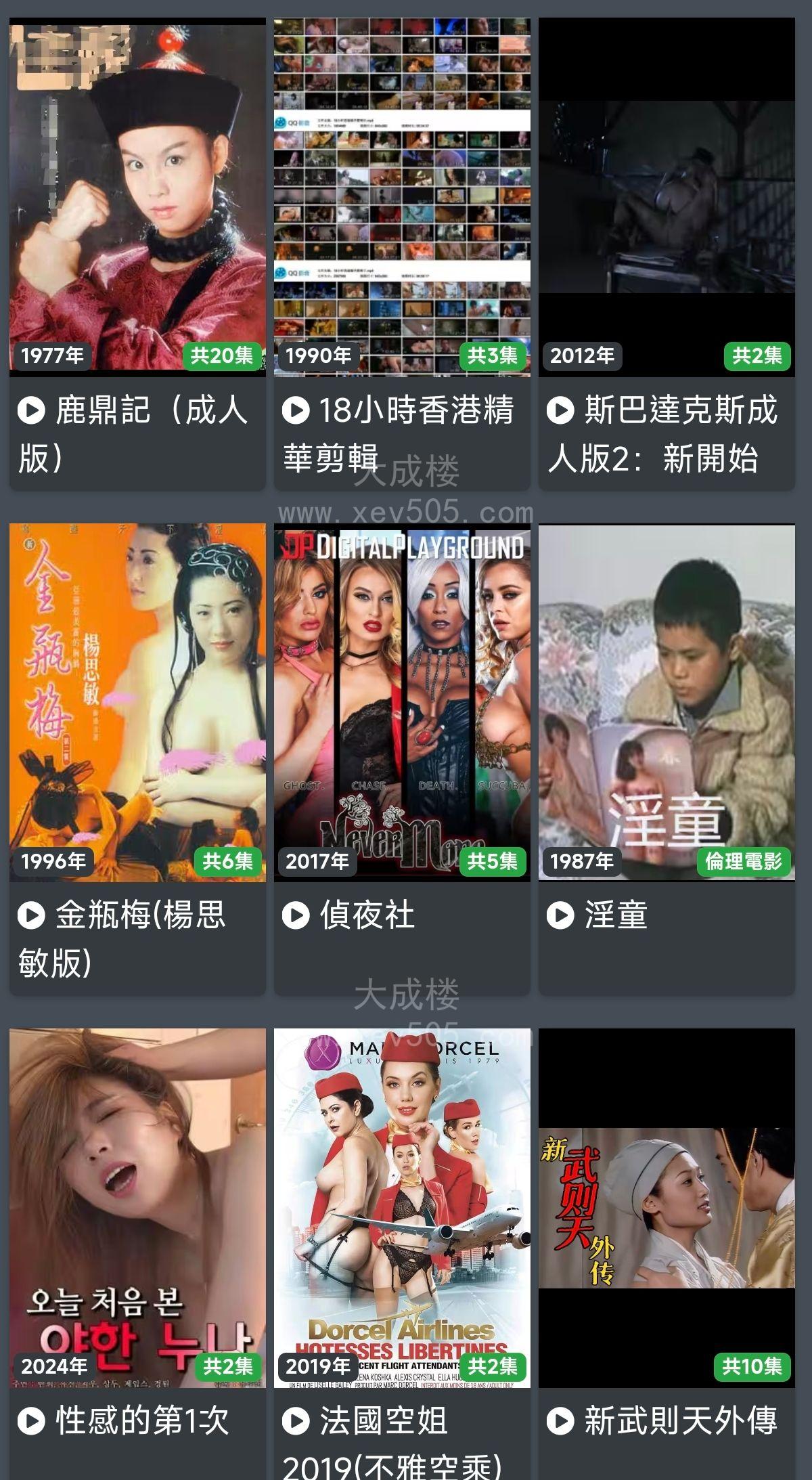Open the 法國空姐2019 card
This screenshot has width=812, height=1480.
click(x=402, y=1208)
